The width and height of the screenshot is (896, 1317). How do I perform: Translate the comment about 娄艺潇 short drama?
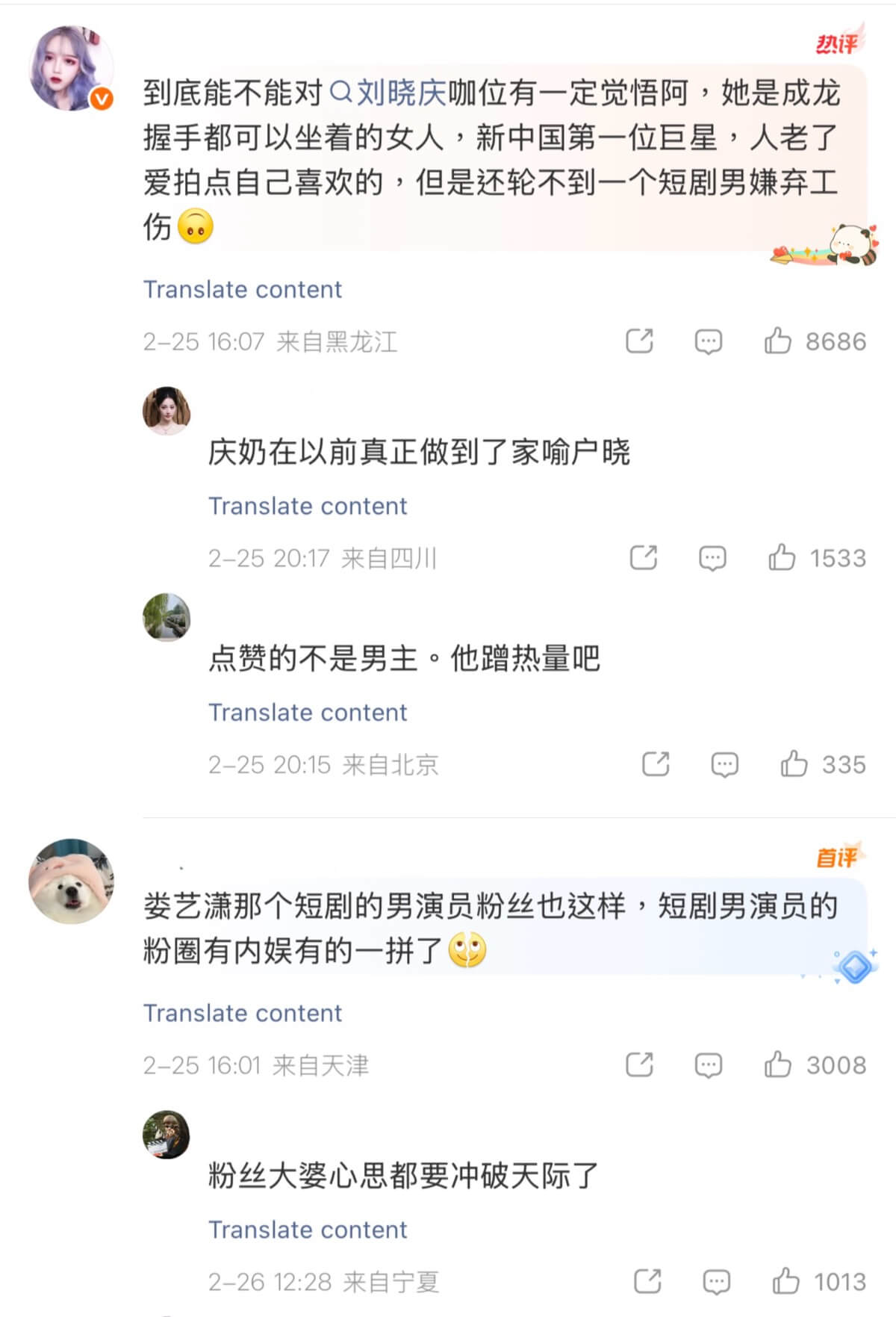pos(242,1013)
